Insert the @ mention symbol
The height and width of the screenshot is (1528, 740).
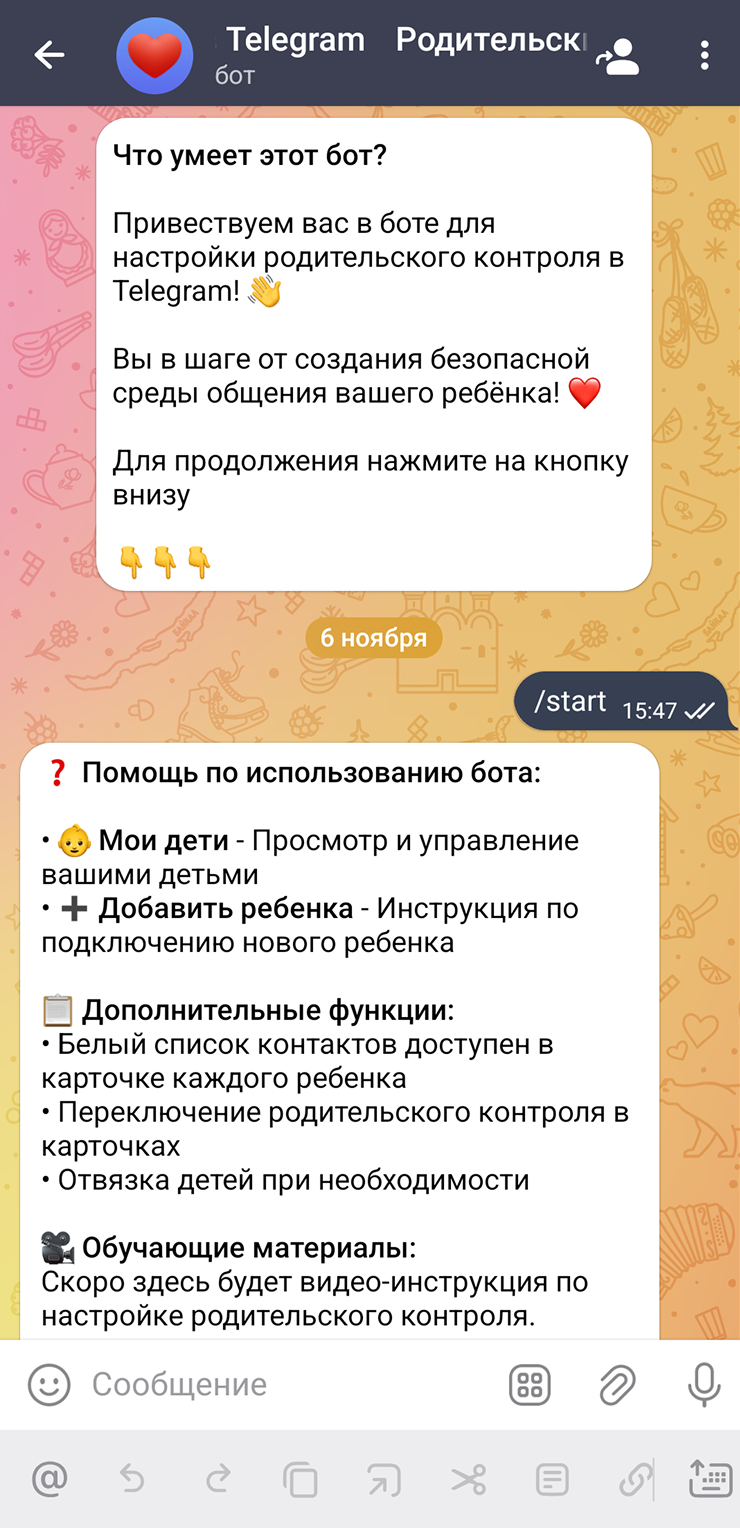tap(49, 1478)
